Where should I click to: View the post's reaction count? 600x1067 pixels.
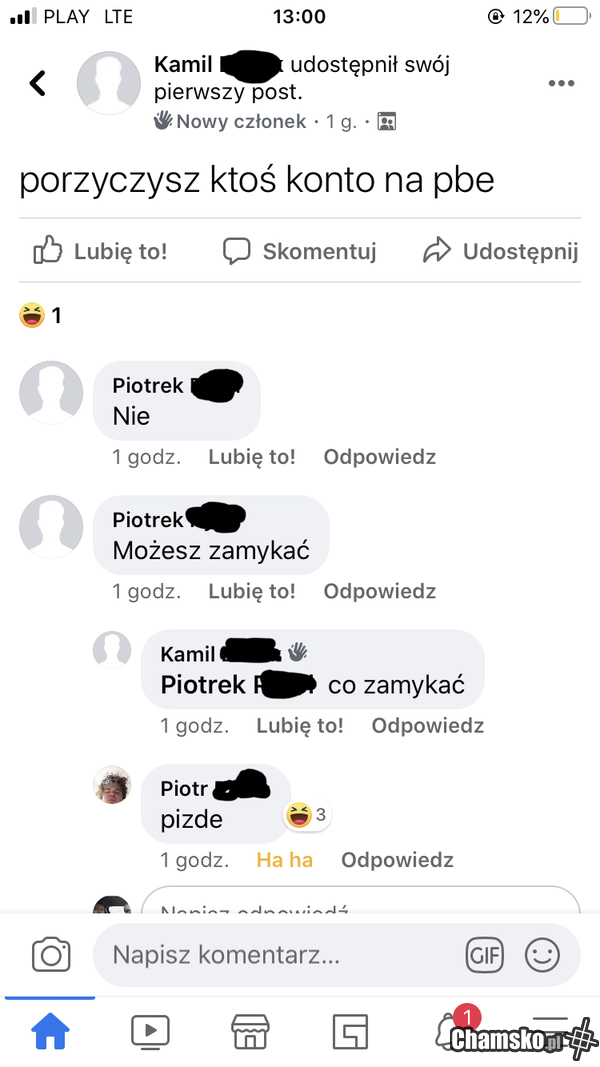click(41, 316)
